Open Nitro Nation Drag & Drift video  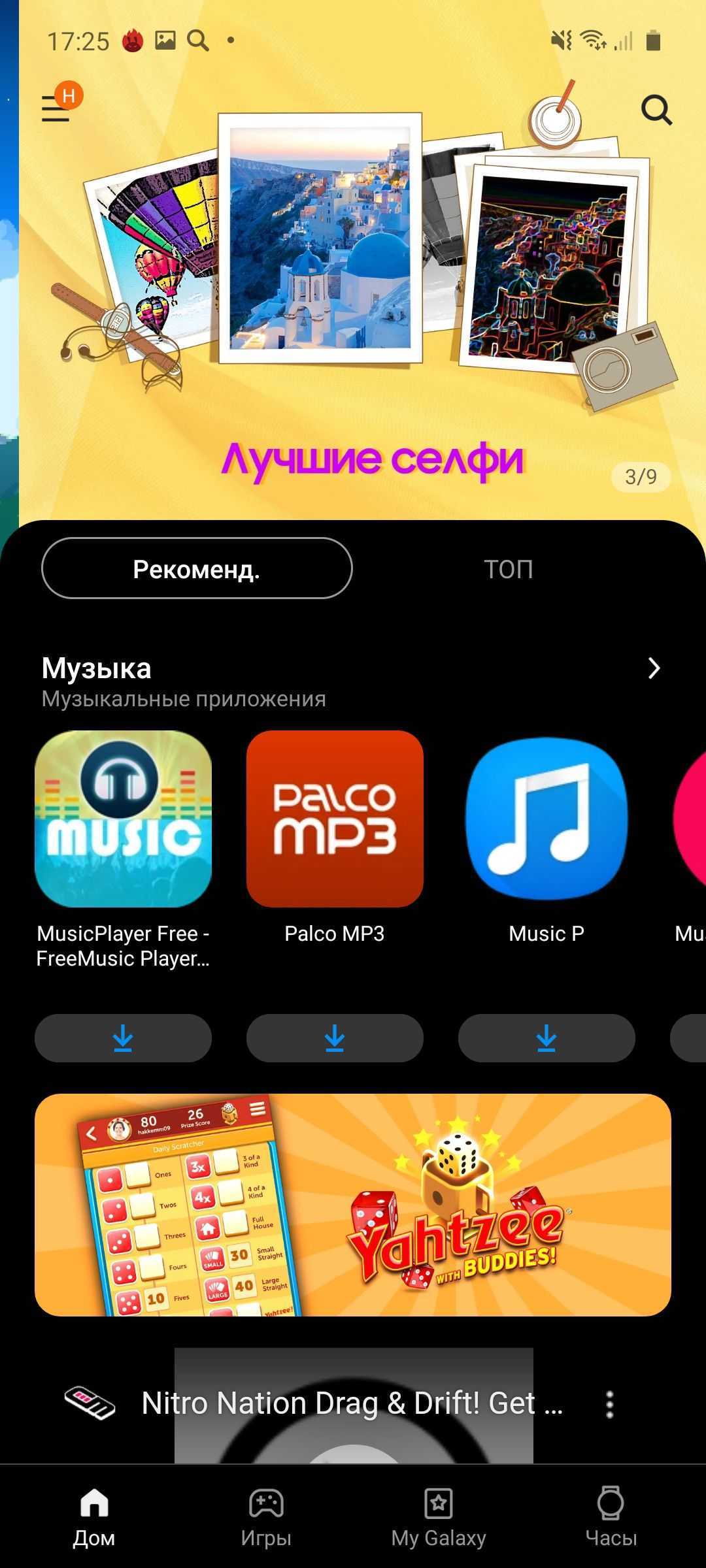tap(352, 1403)
